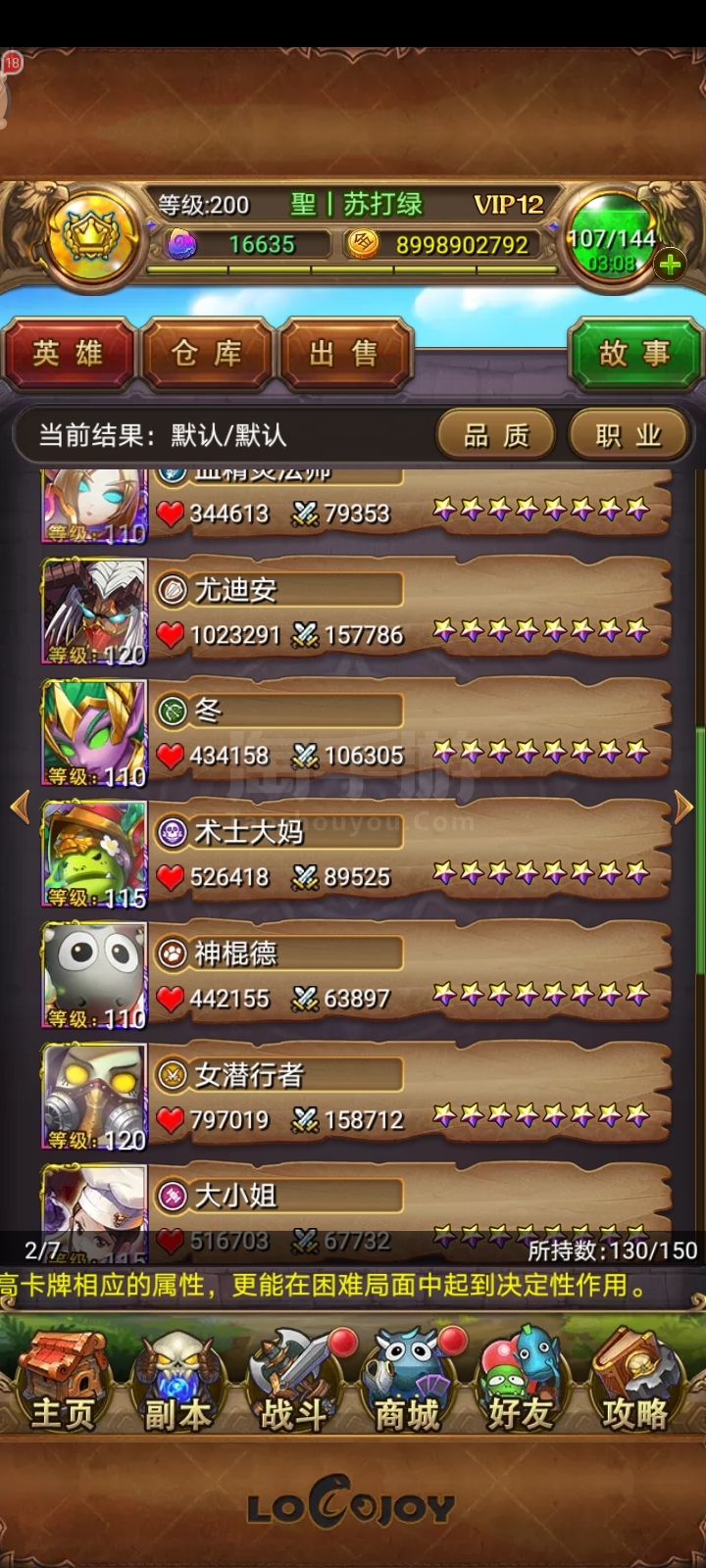The width and height of the screenshot is (706, 1568).
Task: Open the 故事 button
Action: click(x=634, y=354)
